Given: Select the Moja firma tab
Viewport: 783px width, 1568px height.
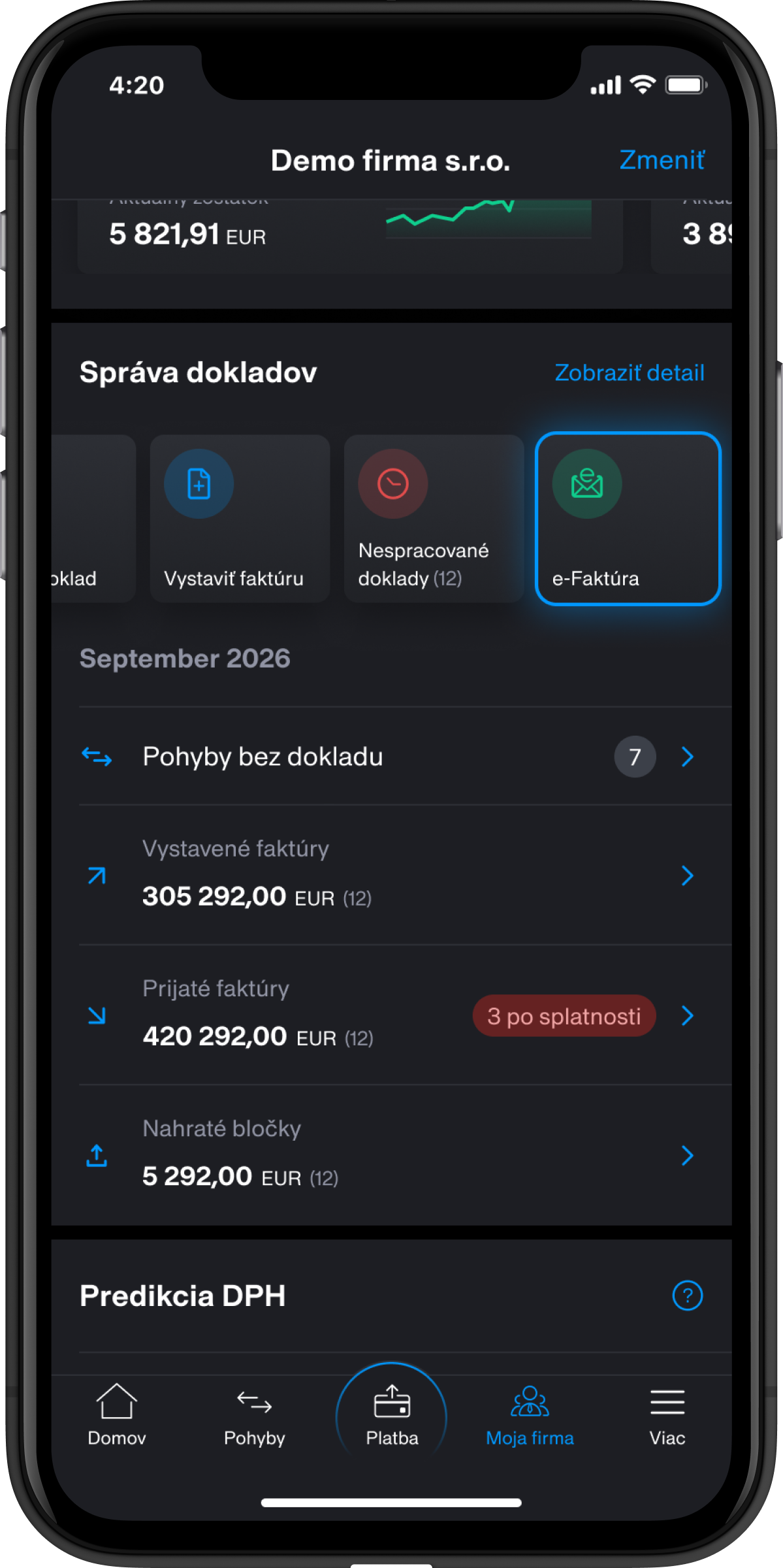Looking at the screenshot, I should (530, 1414).
